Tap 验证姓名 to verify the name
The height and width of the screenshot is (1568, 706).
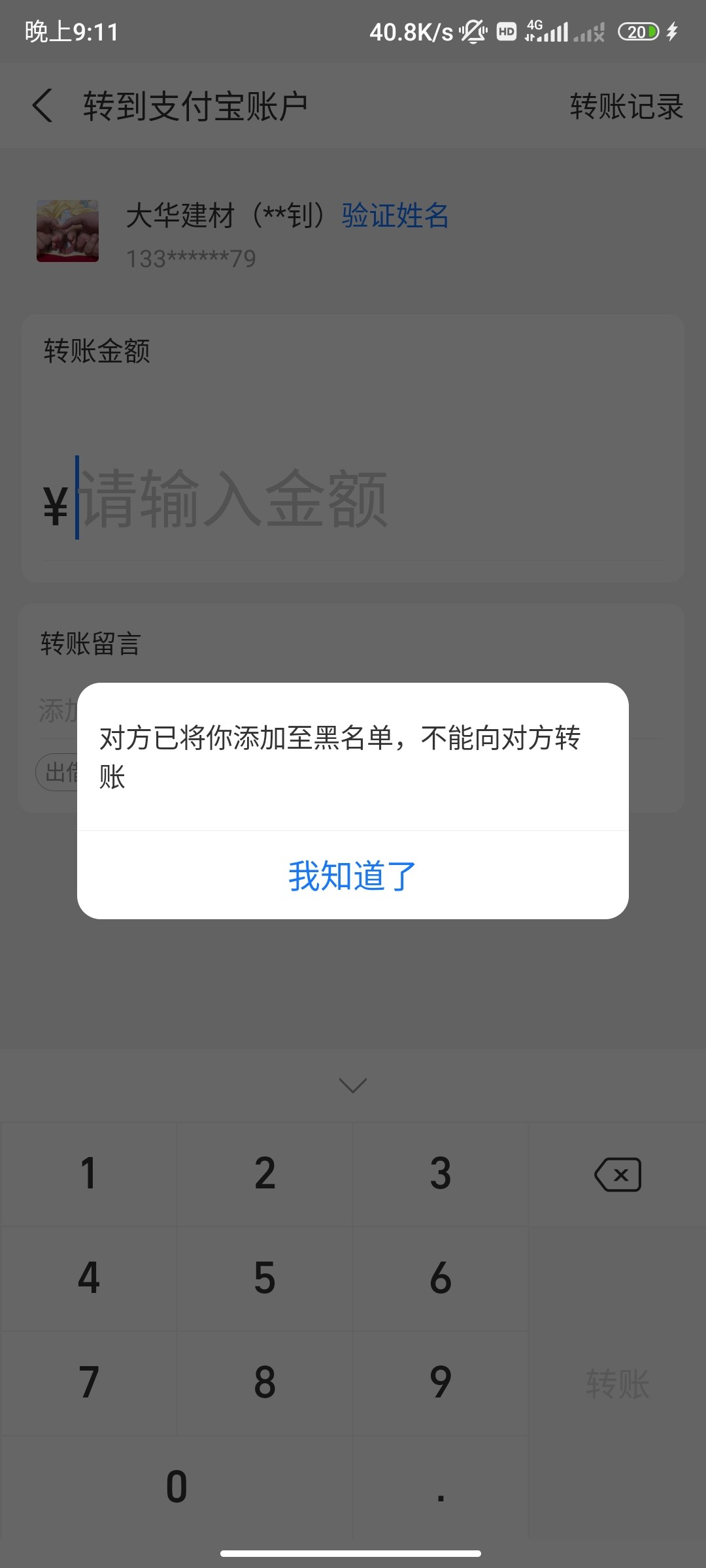point(395,216)
